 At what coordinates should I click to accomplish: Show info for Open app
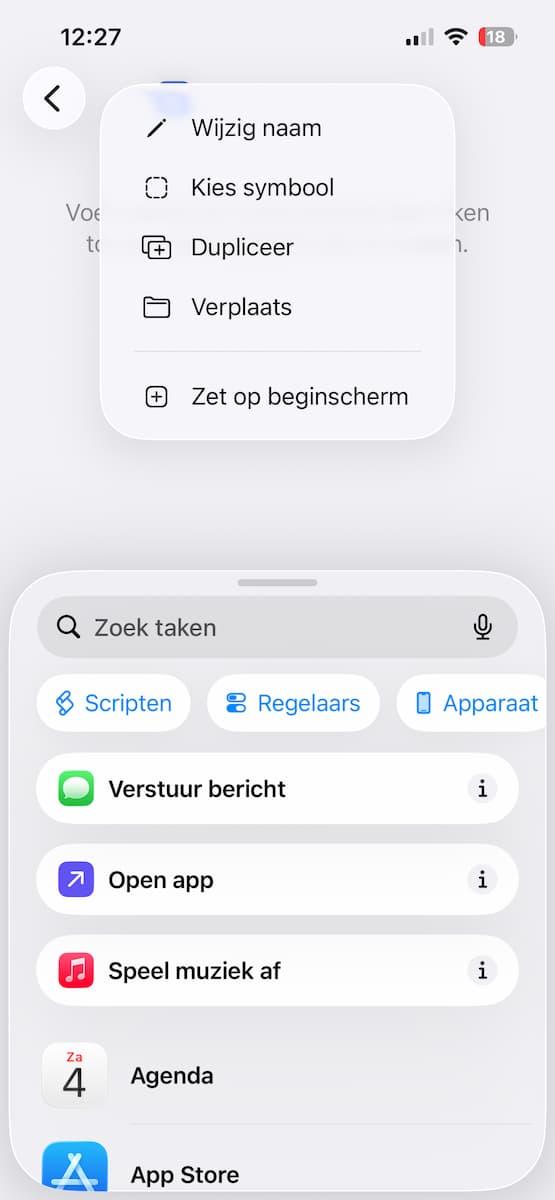(x=482, y=880)
